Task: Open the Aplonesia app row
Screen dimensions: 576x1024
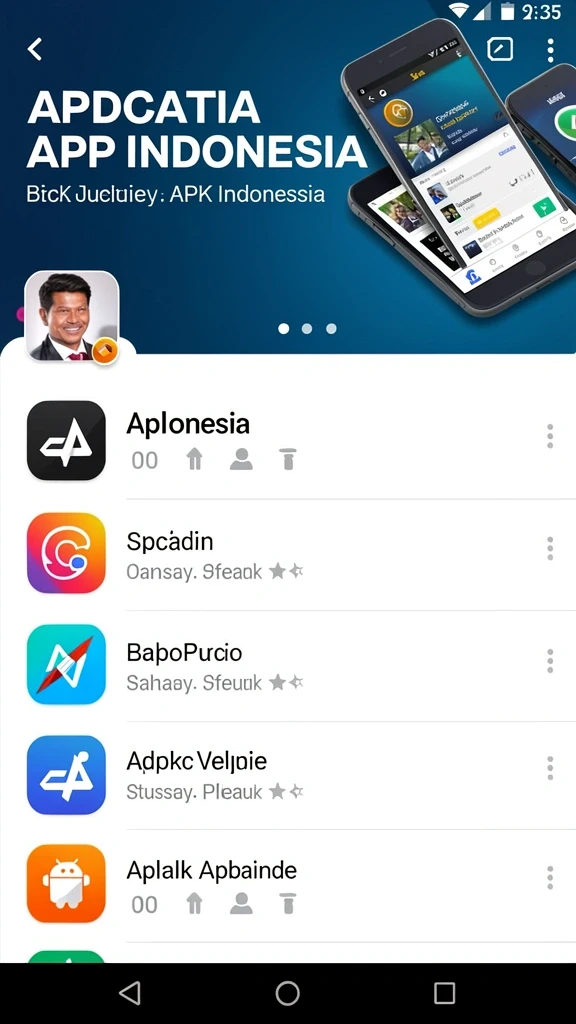Action: (x=288, y=441)
